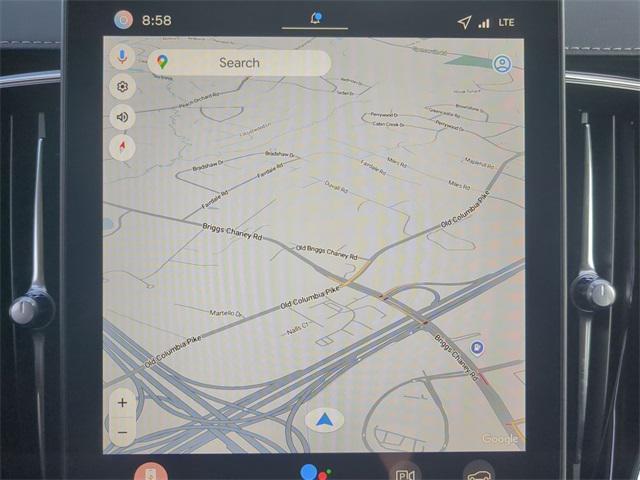Screen dimensions: 640x480
Task: Tap the compass to reorient map
Action: 122,147
